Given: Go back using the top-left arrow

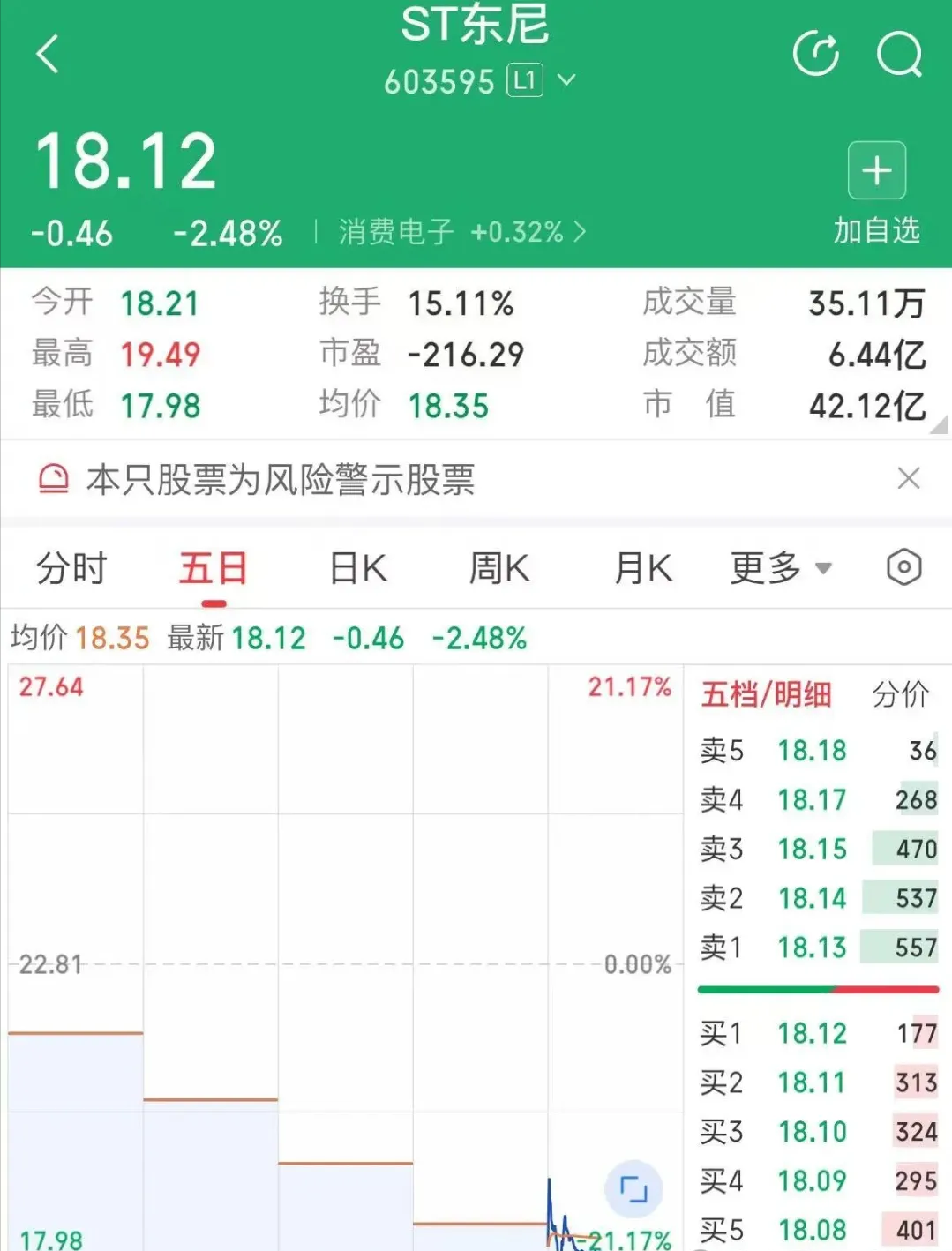Looking at the screenshot, I should pos(48,55).
